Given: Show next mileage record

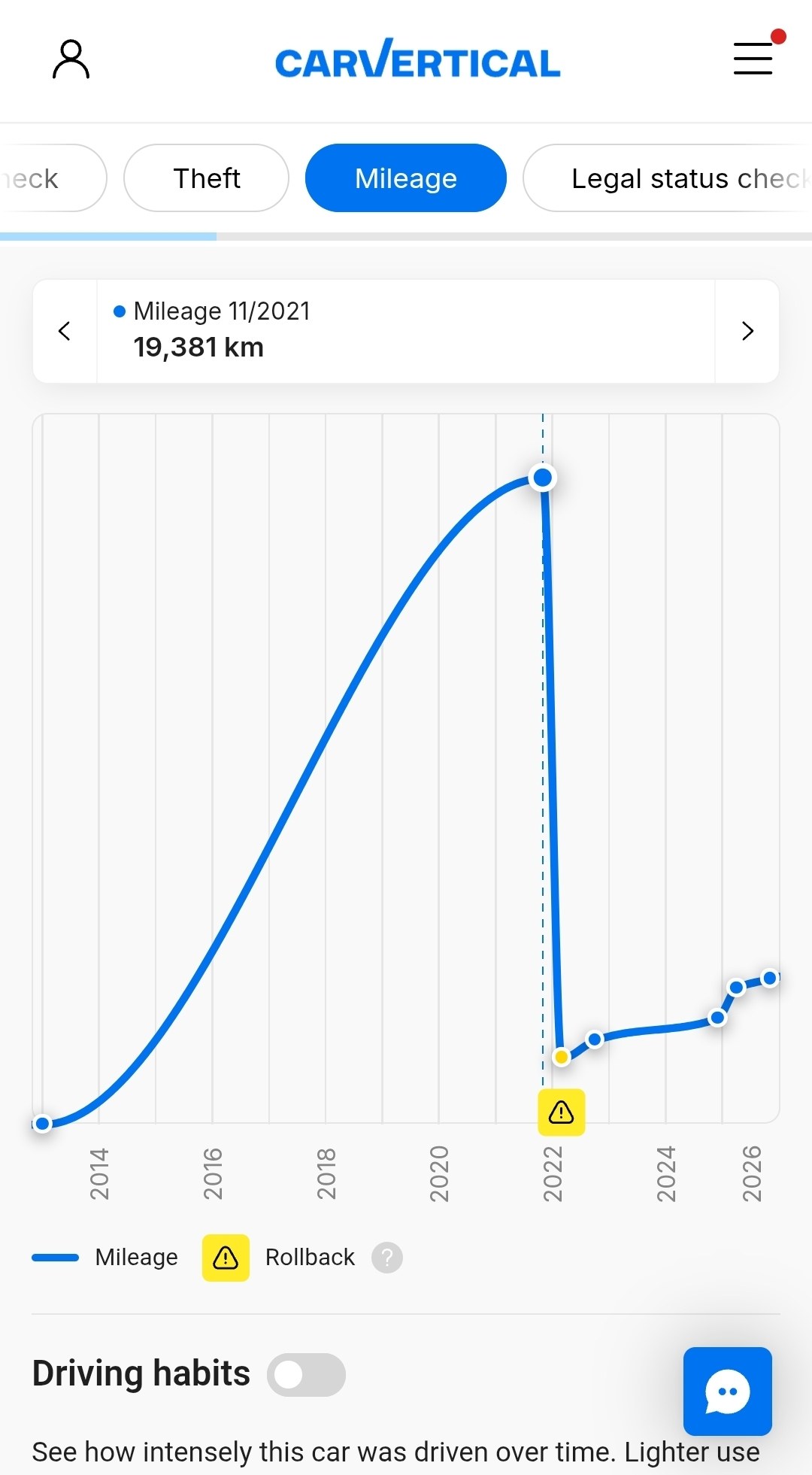Looking at the screenshot, I should click(x=747, y=331).
